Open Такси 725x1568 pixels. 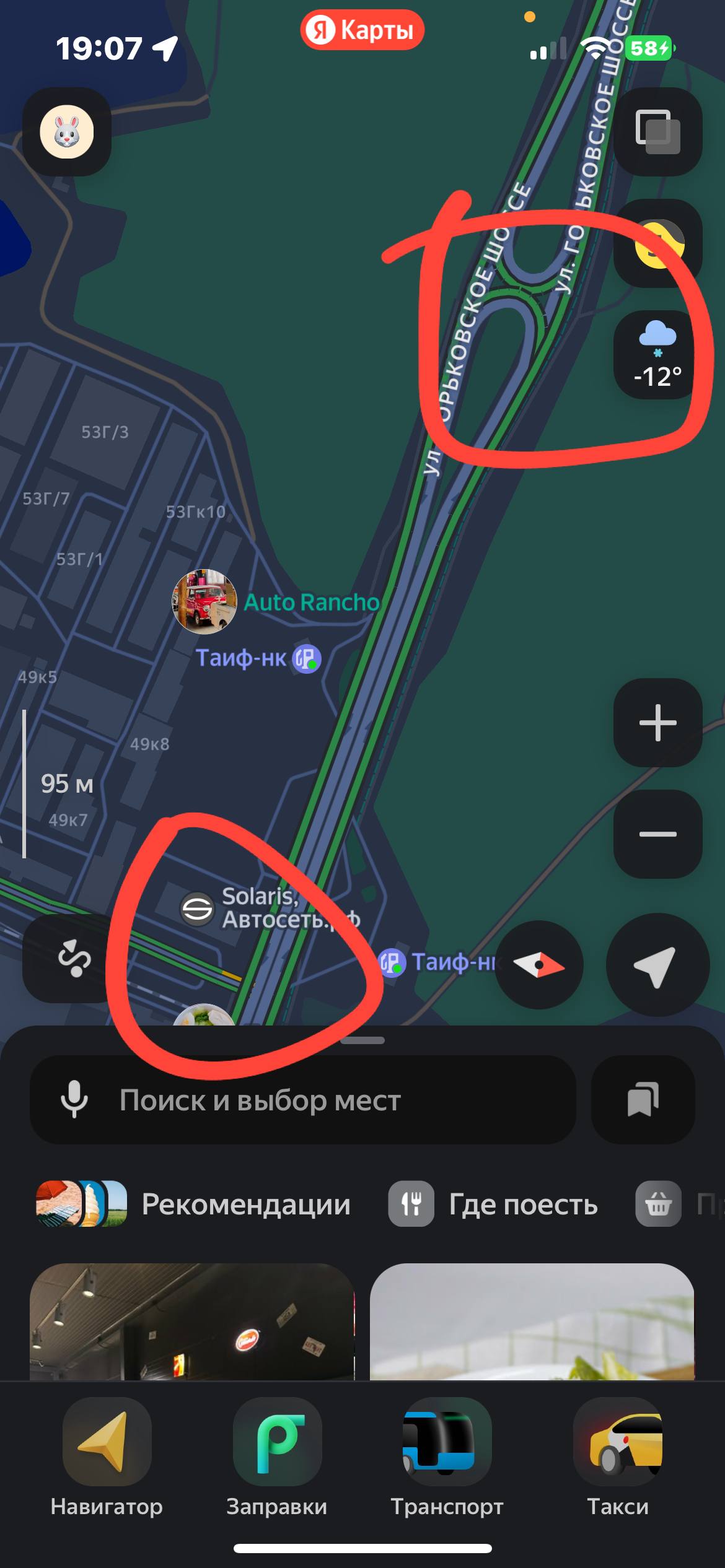click(x=617, y=1462)
